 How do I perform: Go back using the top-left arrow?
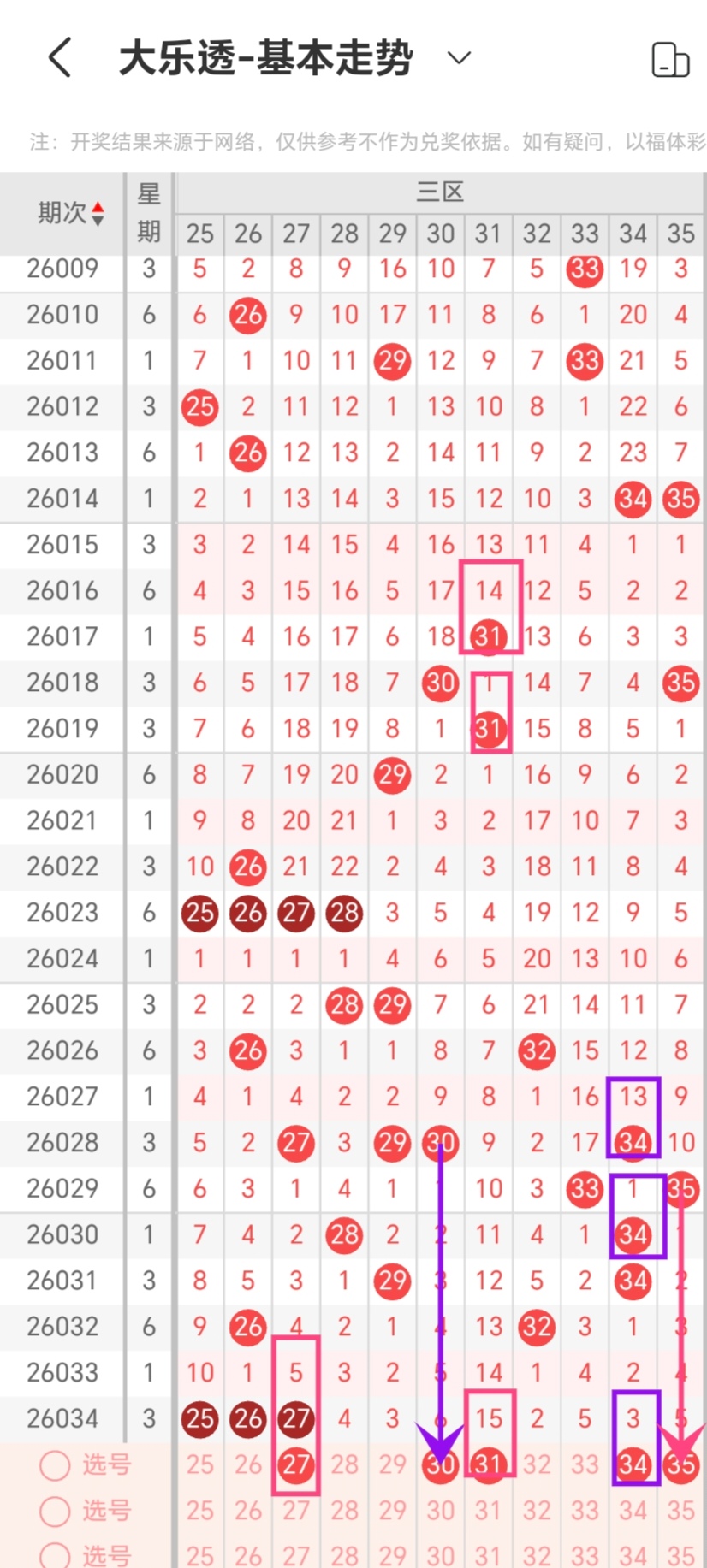(60, 58)
